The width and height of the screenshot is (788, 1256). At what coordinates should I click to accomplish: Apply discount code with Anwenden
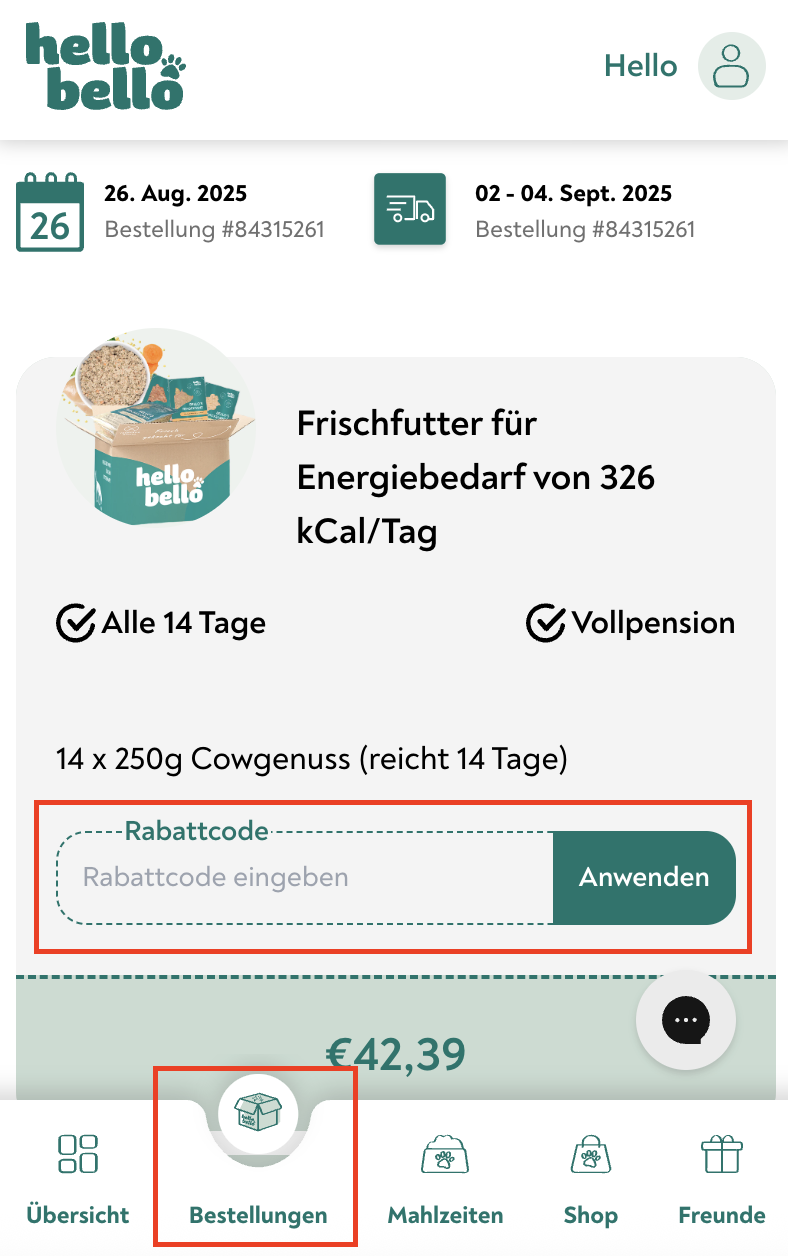pyautogui.click(x=644, y=878)
